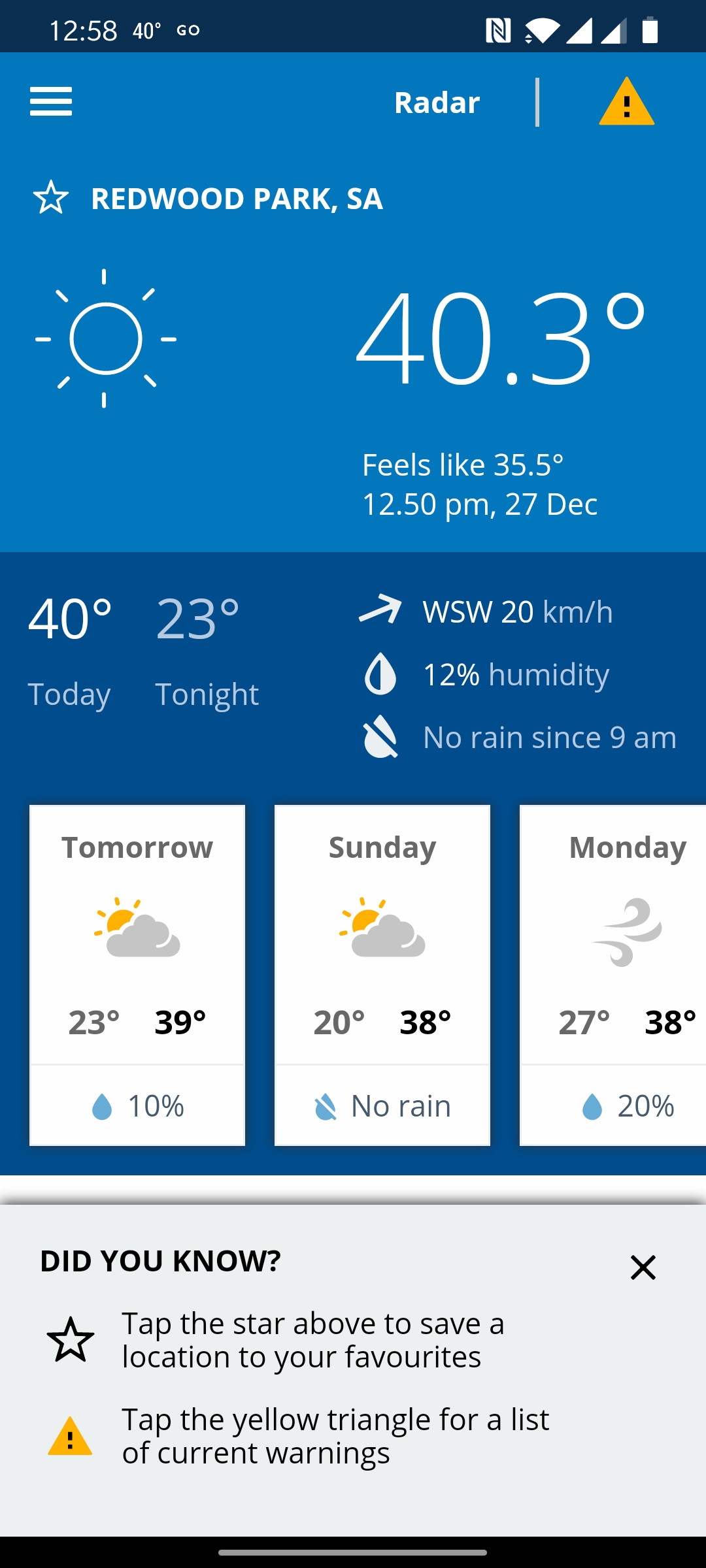The height and width of the screenshot is (1568, 706).
Task: Open Tomorrow's forecast card
Action: [x=137, y=975]
